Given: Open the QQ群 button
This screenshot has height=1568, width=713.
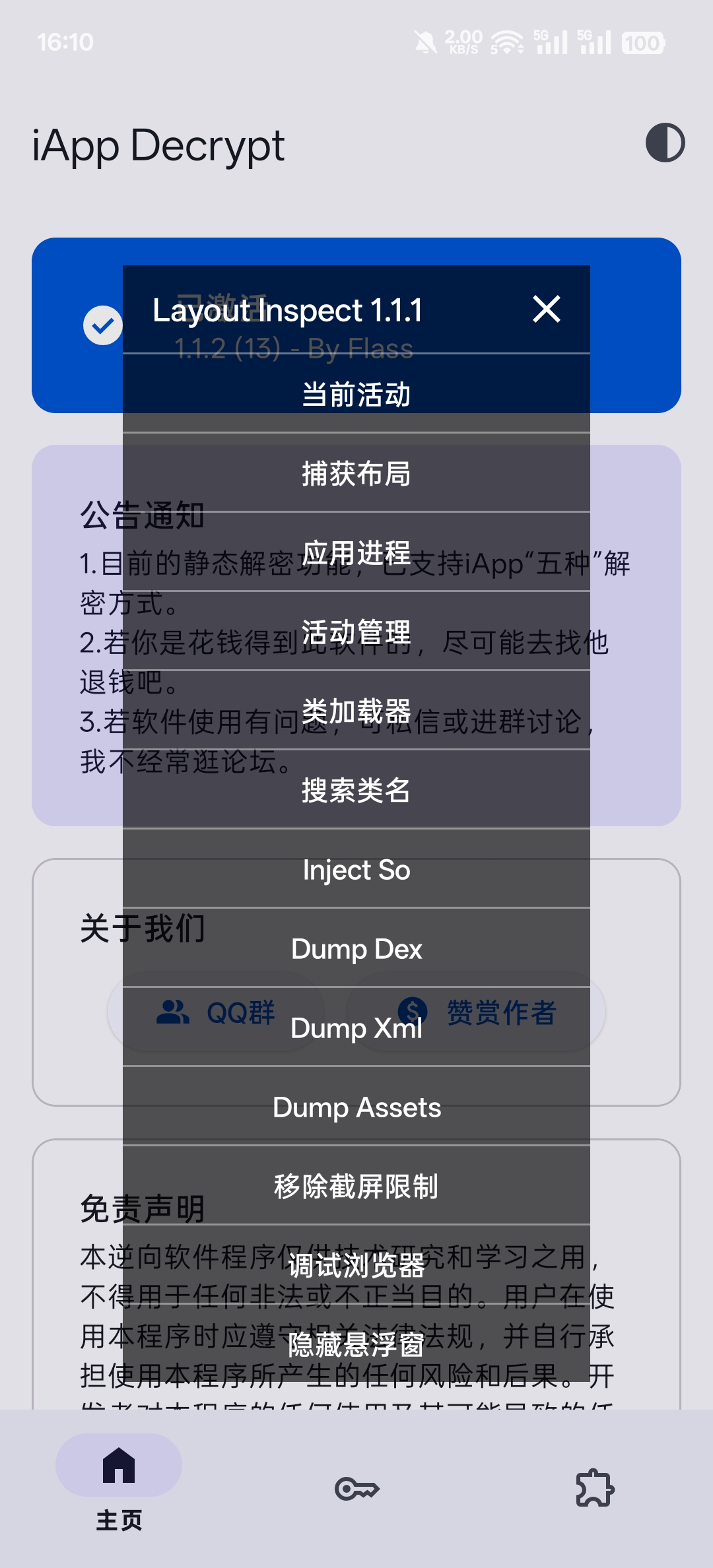Looking at the screenshot, I should 115,1012.
